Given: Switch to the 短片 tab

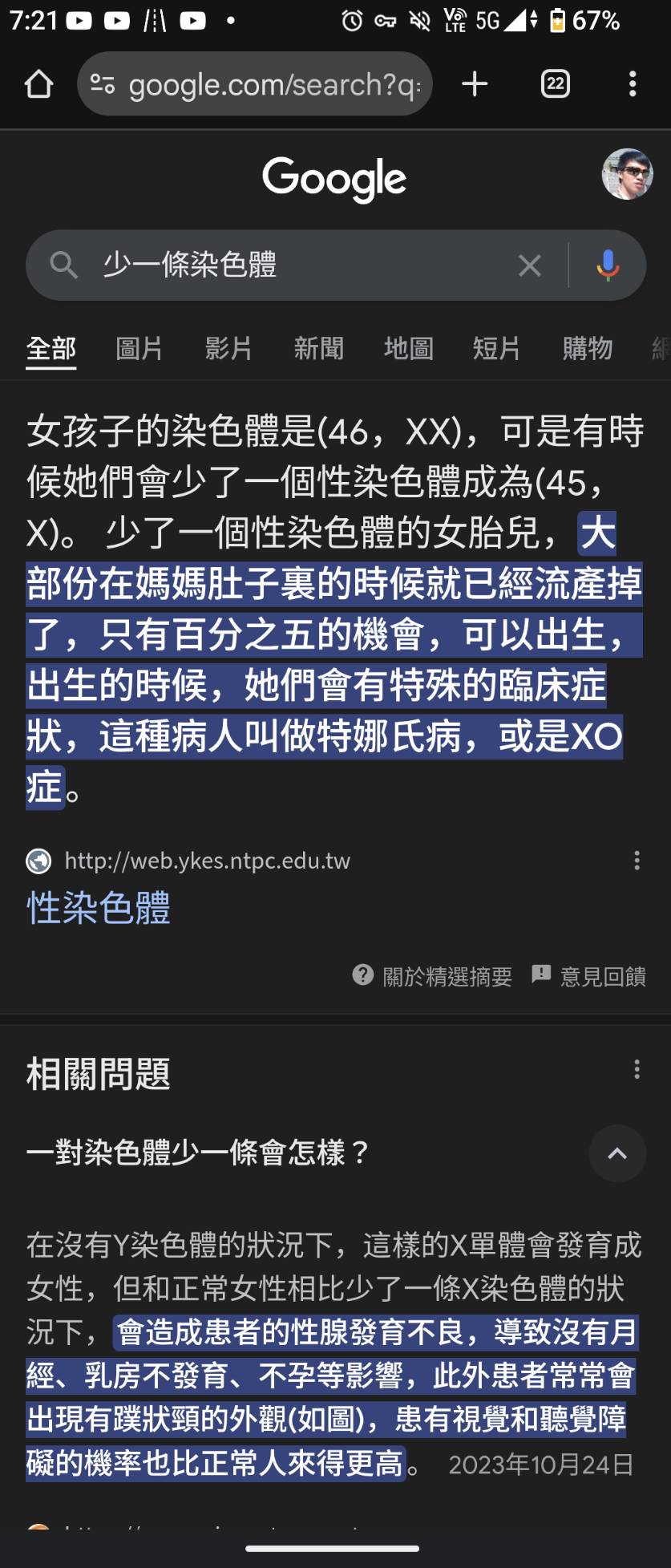Looking at the screenshot, I should [x=496, y=349].
